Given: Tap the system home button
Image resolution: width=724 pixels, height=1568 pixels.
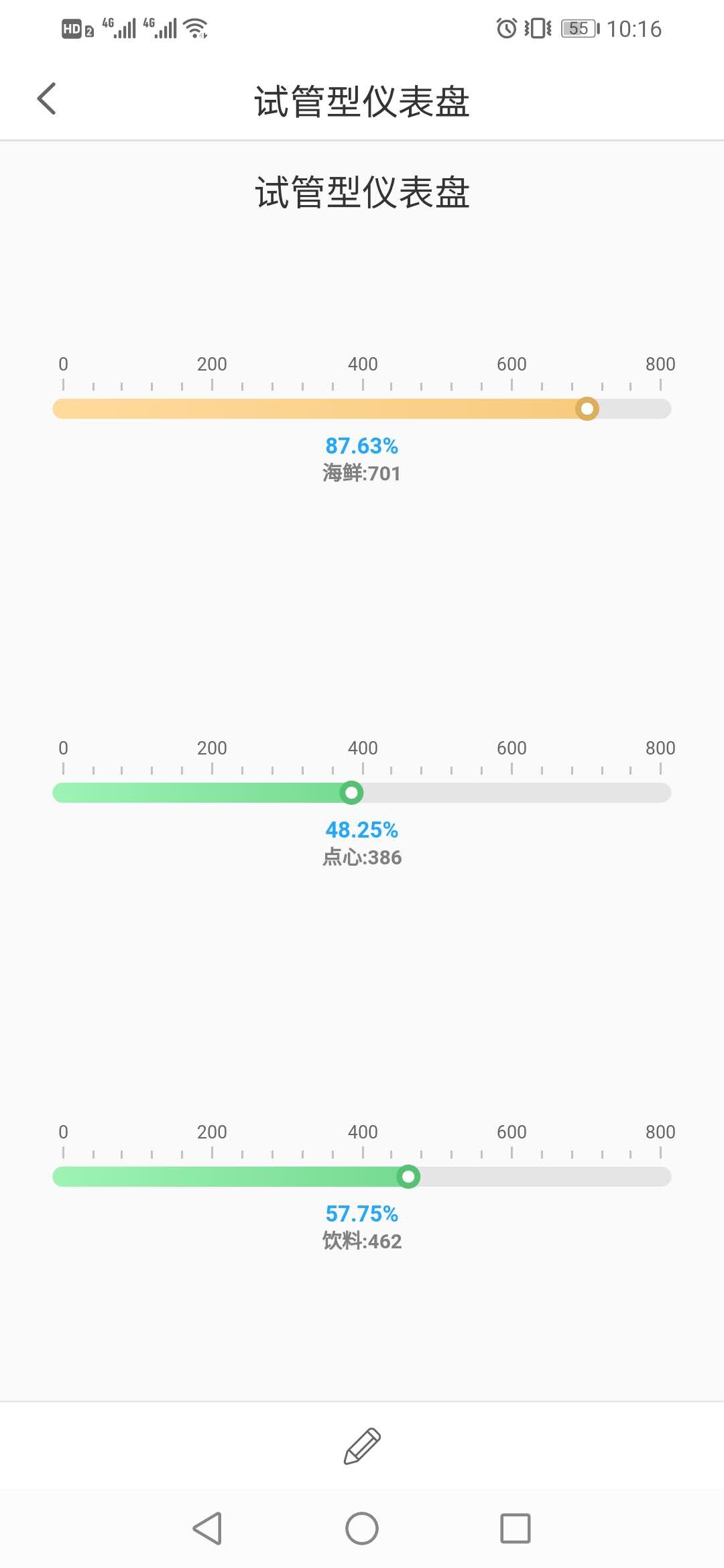Looking at the screenshot, I should tap(362, 1528).
